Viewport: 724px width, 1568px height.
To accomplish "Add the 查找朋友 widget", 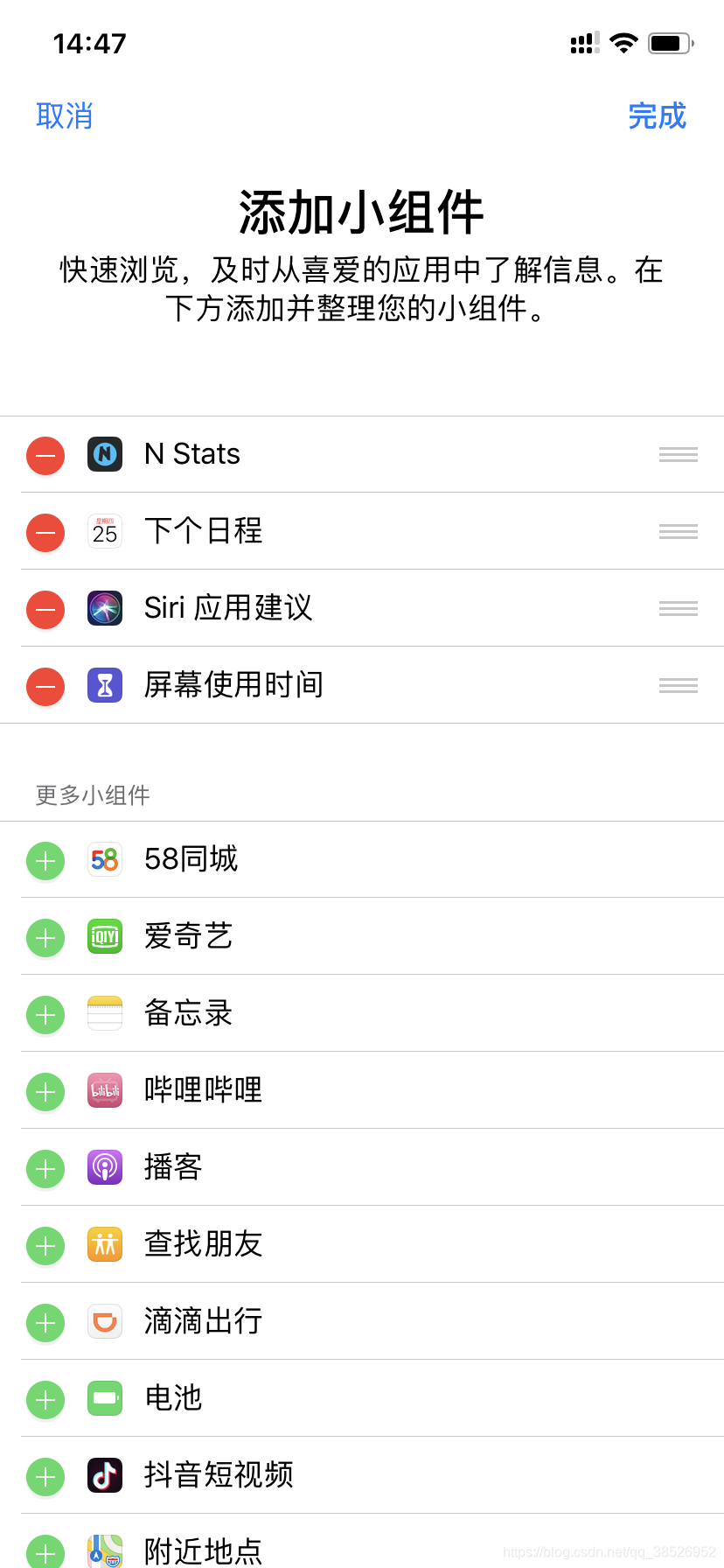I will click(x=45, y=1246).
